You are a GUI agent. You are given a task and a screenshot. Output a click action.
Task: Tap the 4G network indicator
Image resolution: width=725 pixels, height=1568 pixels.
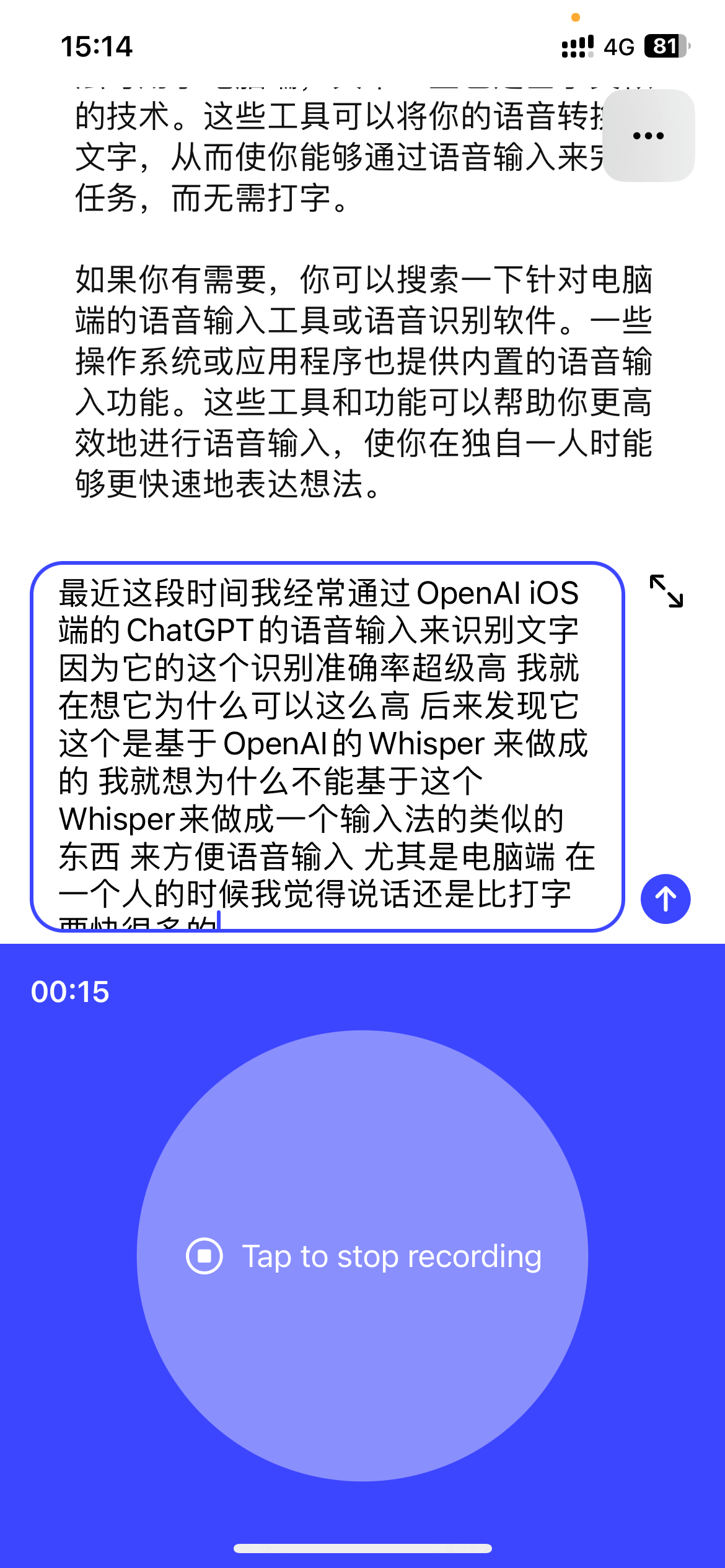618,46
